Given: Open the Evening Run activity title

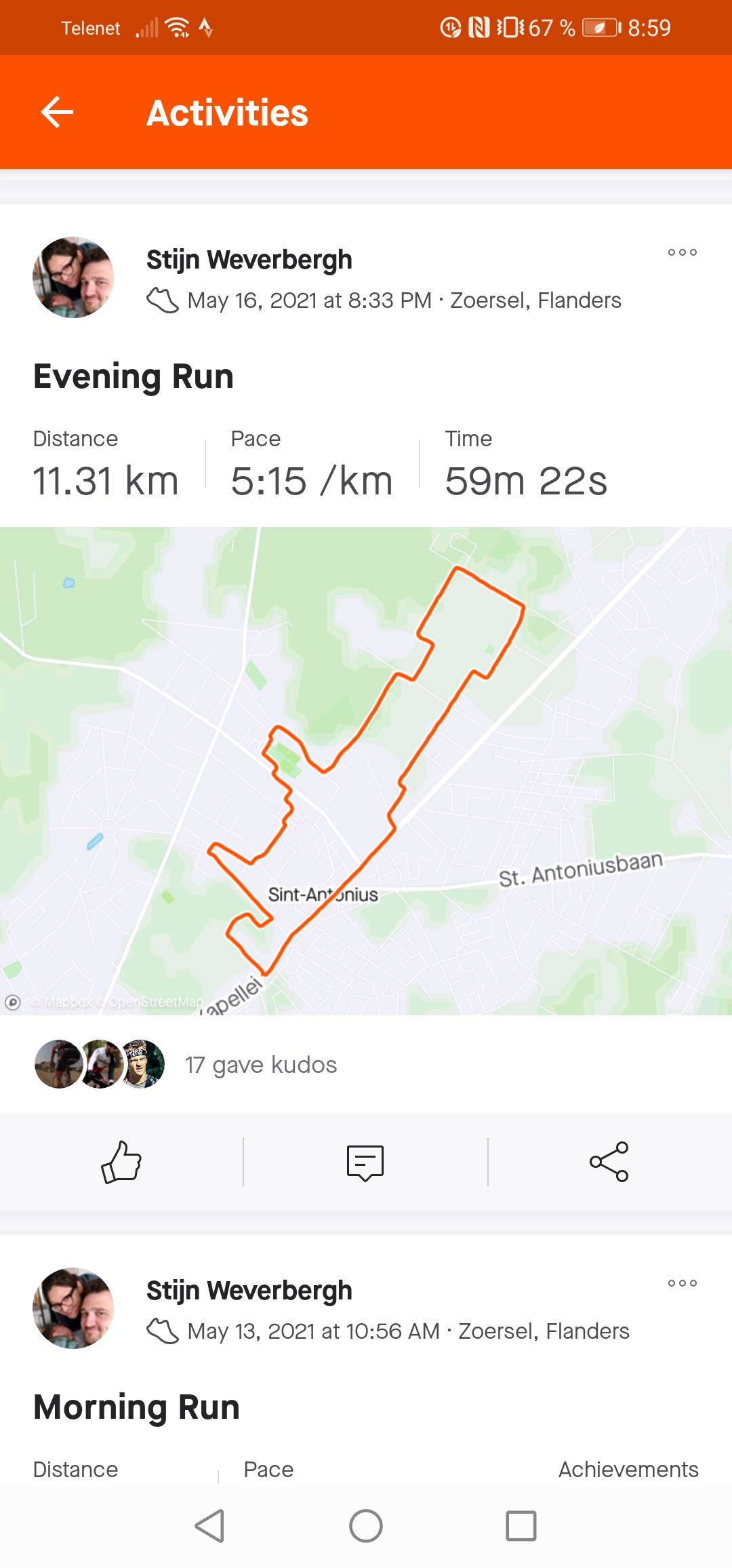Looking at the screenshot, I should coord(134,376).
